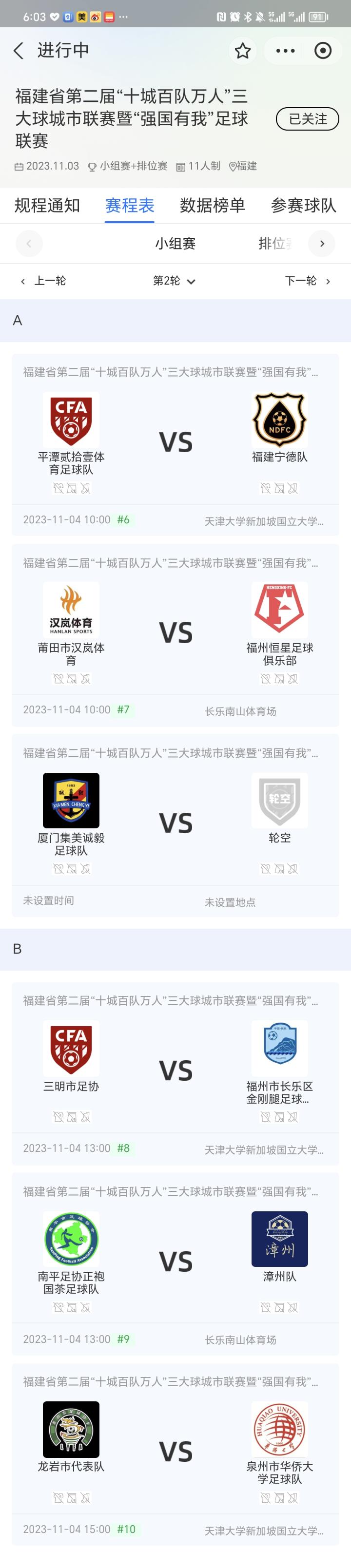Open the 厦门集美诚毅足球队 bye match card
Viewport: 351px width, 1568px height.
coord(175,823)
